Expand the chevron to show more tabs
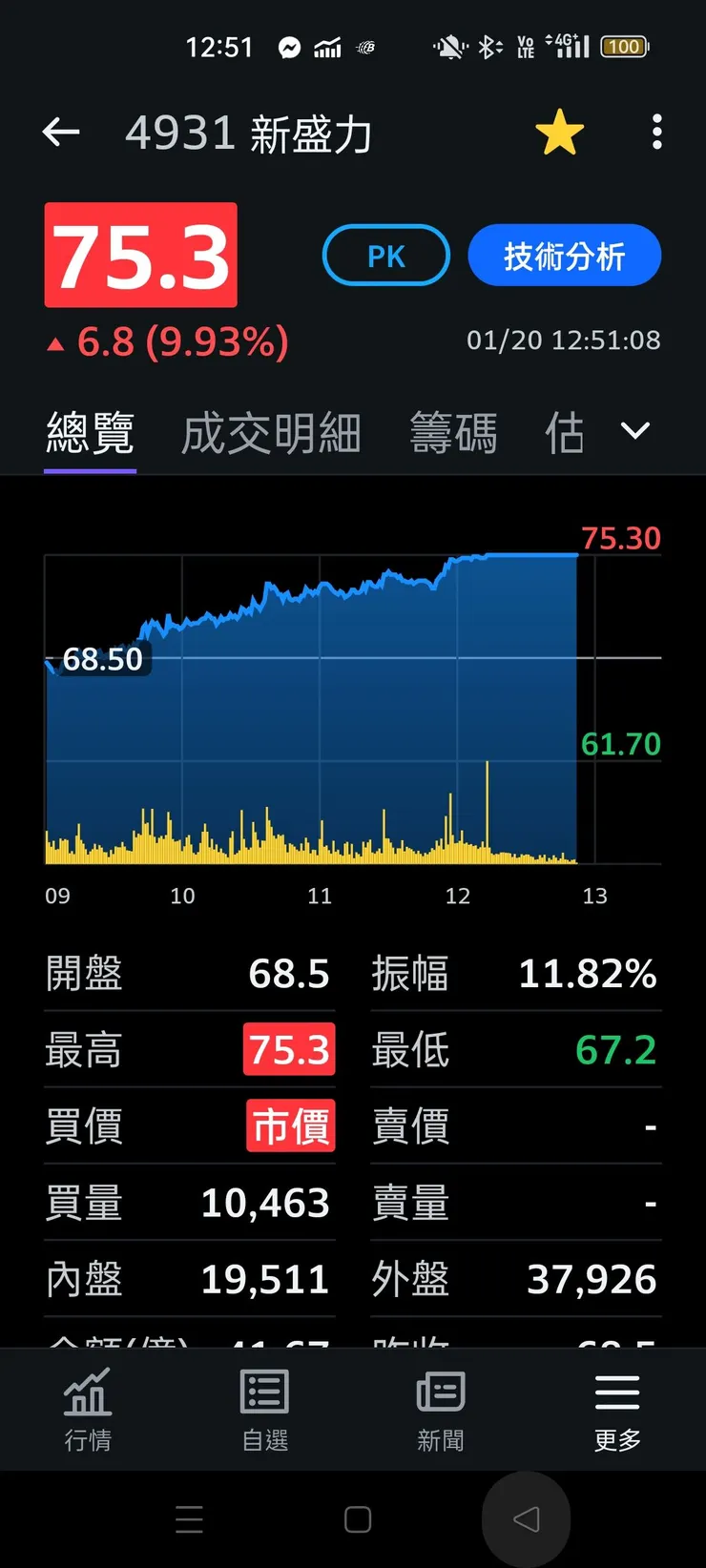 pyautogui.click(x=634, y=431)
